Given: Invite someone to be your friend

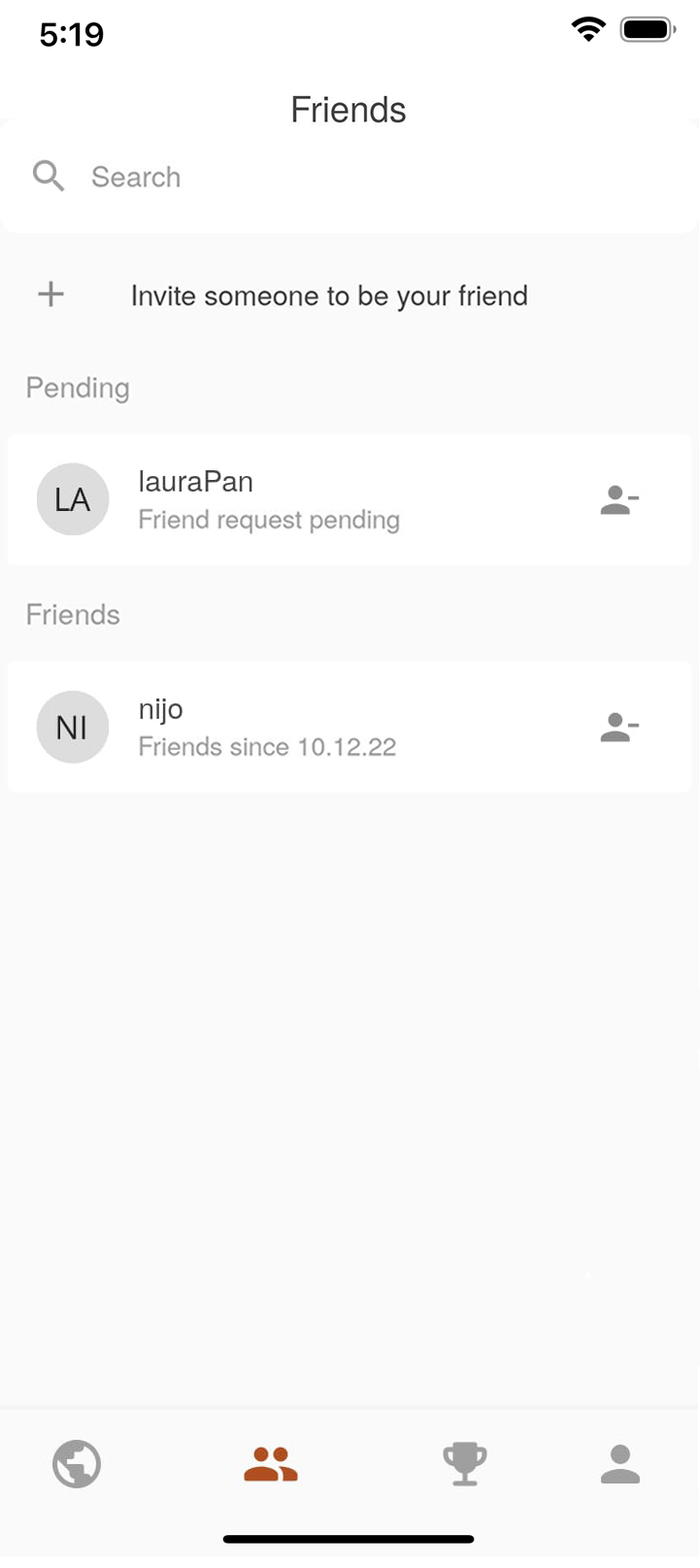Looking at the screenshot, I should pos(328,295).
